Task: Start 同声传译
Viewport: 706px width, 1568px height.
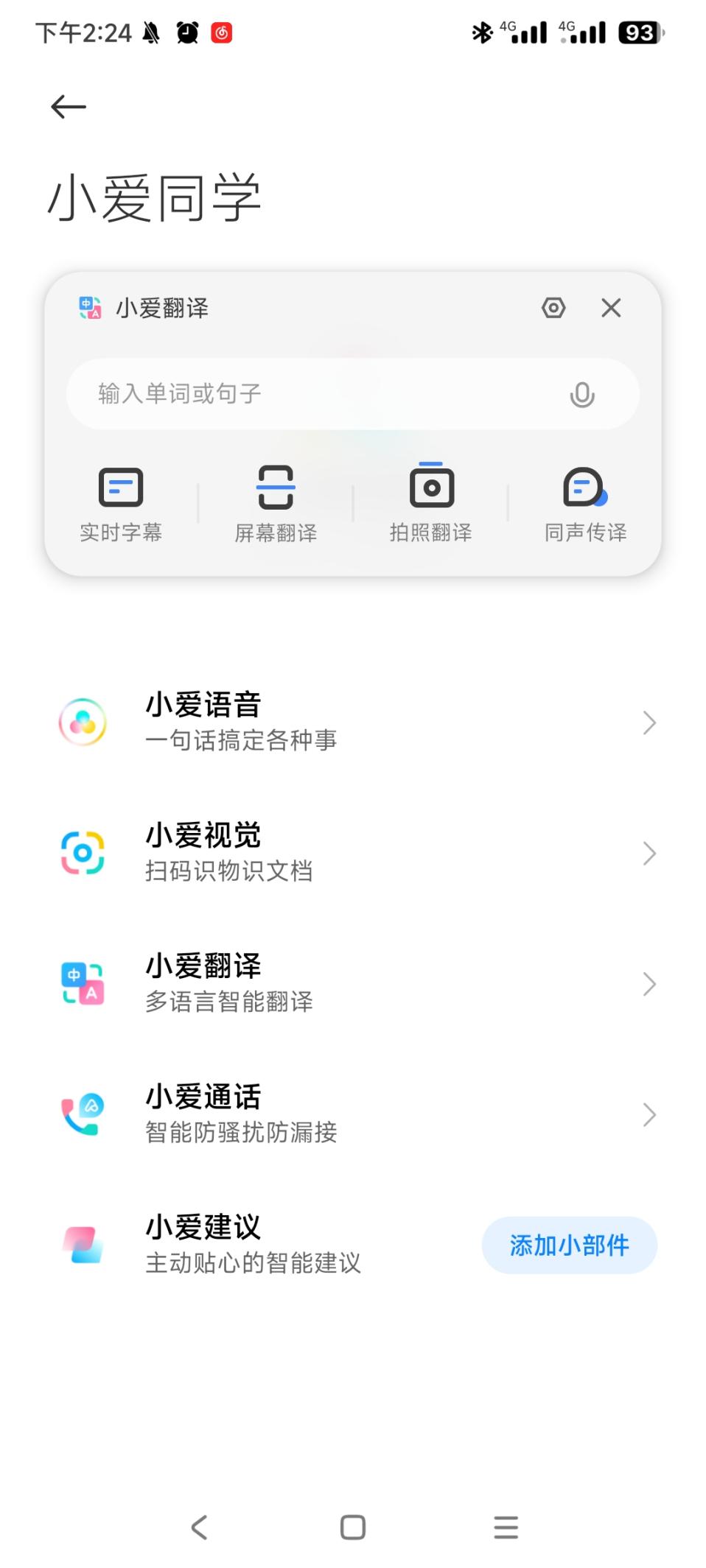Action: coord(585,504)
